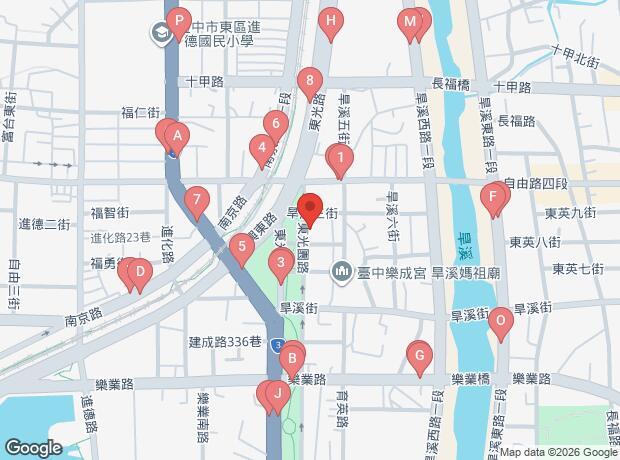Select marker D on the map

click(x=140, y=272)
